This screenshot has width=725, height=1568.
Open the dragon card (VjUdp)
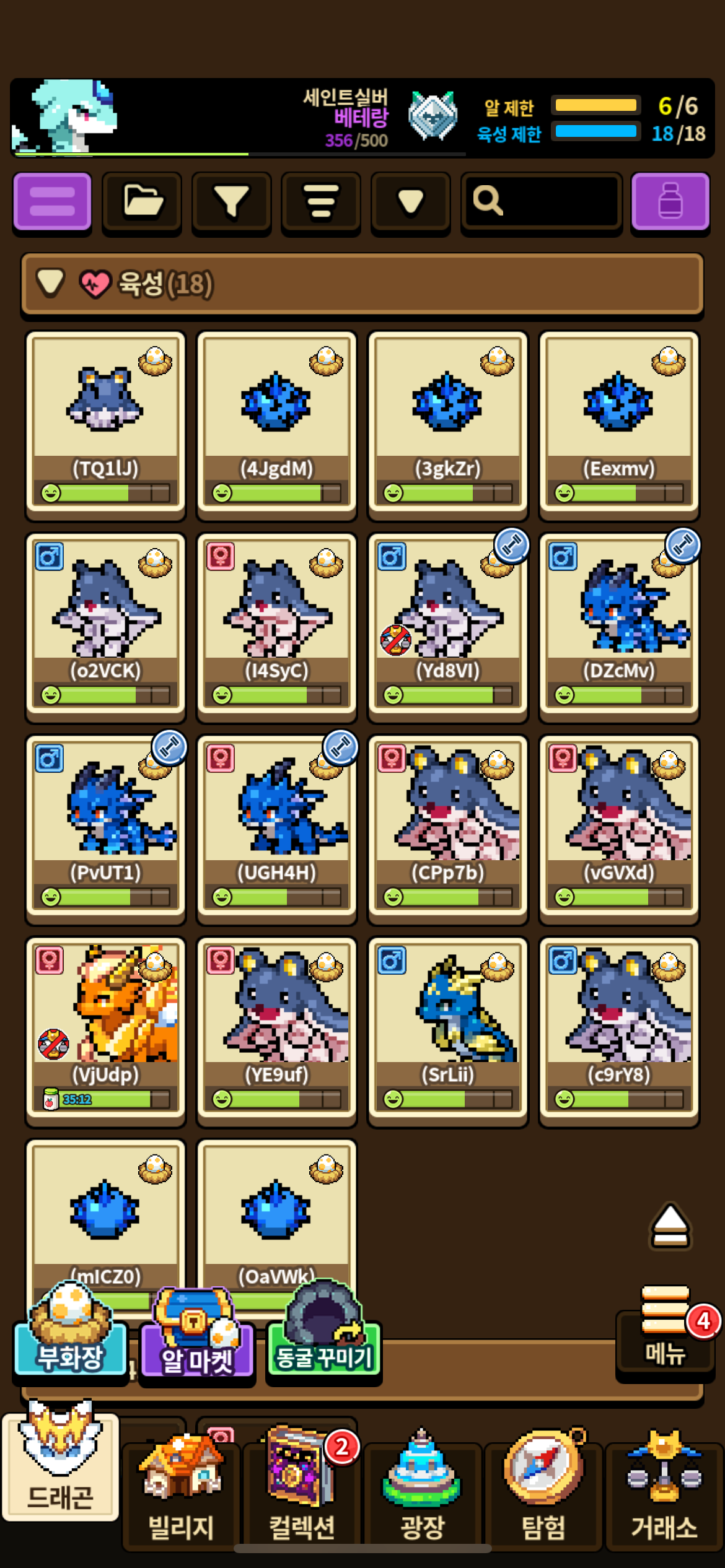point(105,1029)
